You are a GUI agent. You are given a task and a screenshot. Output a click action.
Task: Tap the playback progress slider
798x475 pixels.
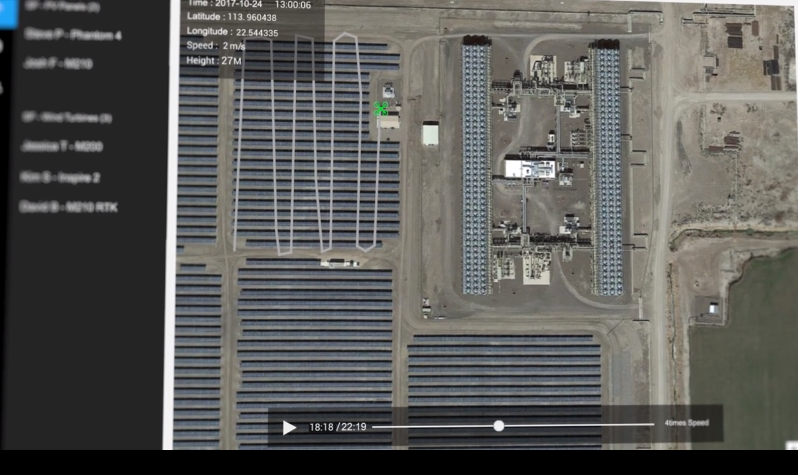point(498,426)
